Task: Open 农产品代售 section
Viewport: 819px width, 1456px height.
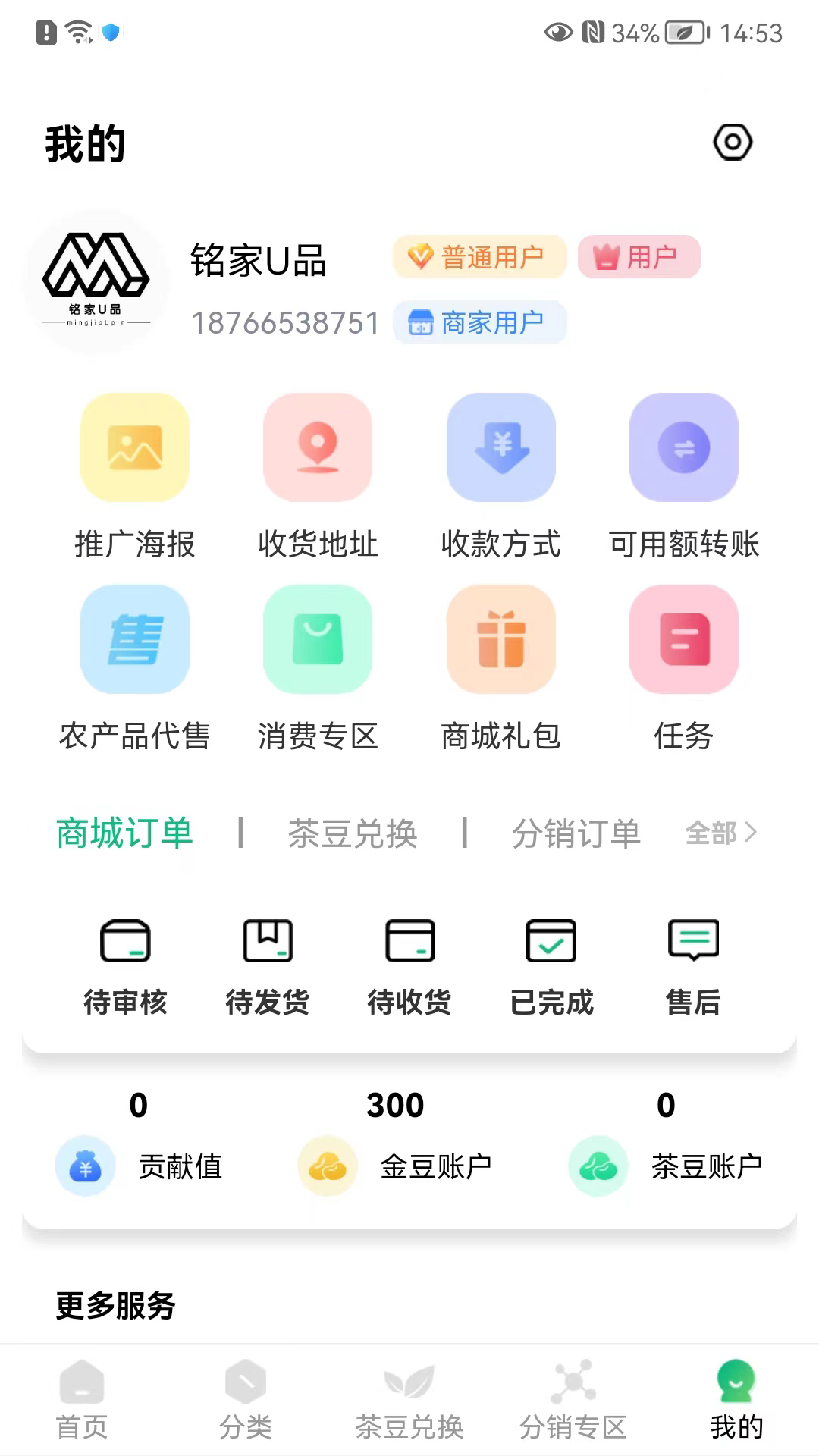Action: tap(135, 668)
